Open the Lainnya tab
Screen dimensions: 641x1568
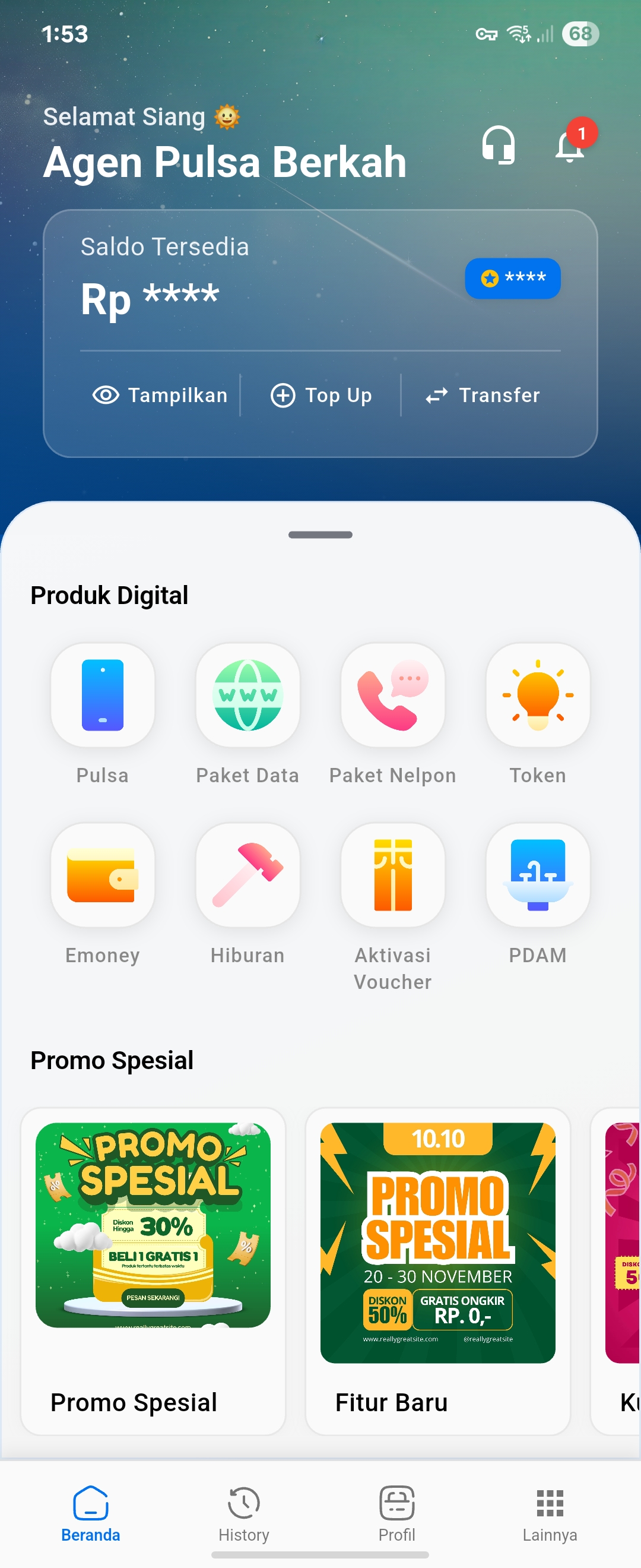pos(549,1513)
